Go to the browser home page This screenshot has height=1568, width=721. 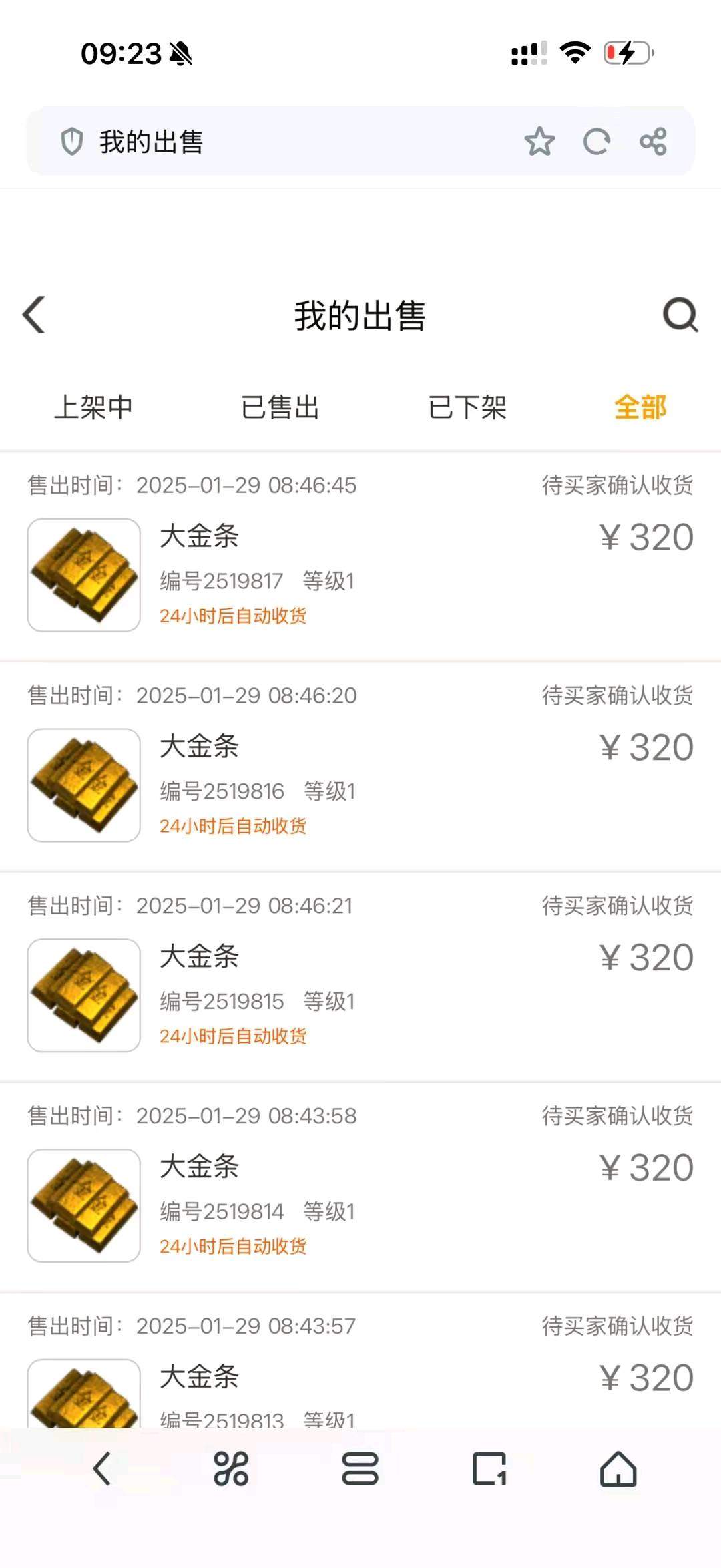click(x=618, y=1468)
